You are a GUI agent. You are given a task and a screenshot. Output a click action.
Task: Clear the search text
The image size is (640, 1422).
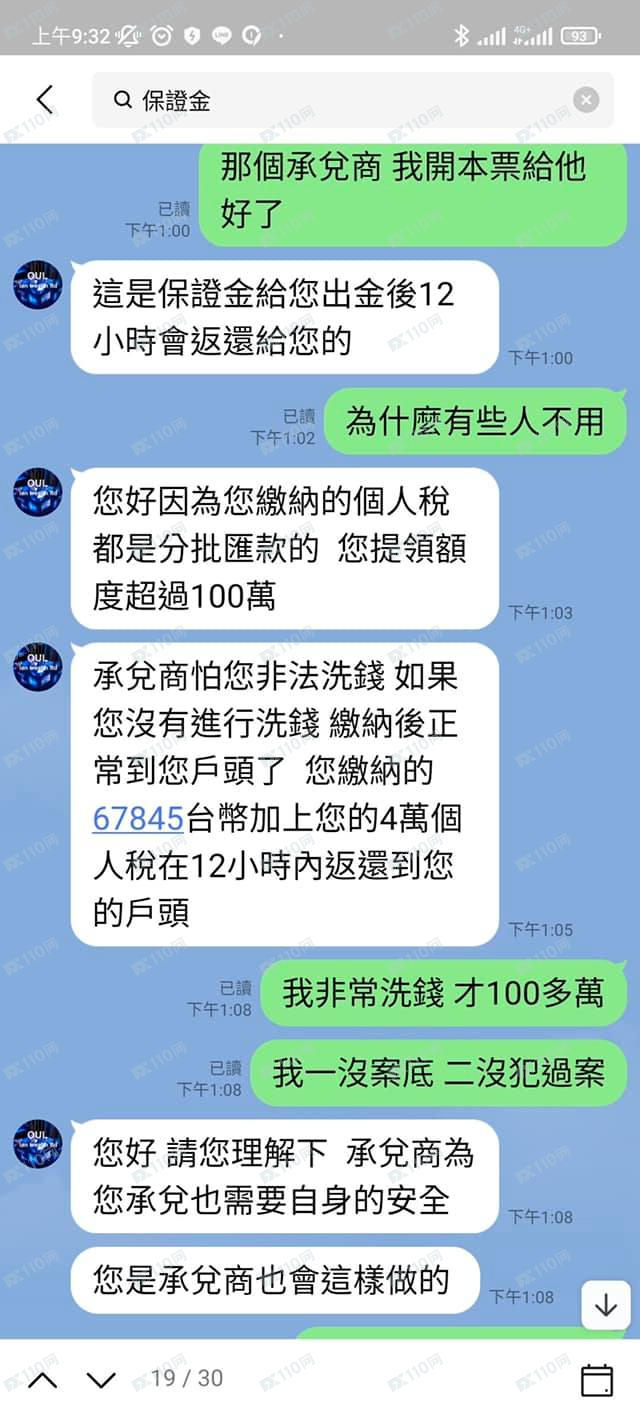pos(586,100)
